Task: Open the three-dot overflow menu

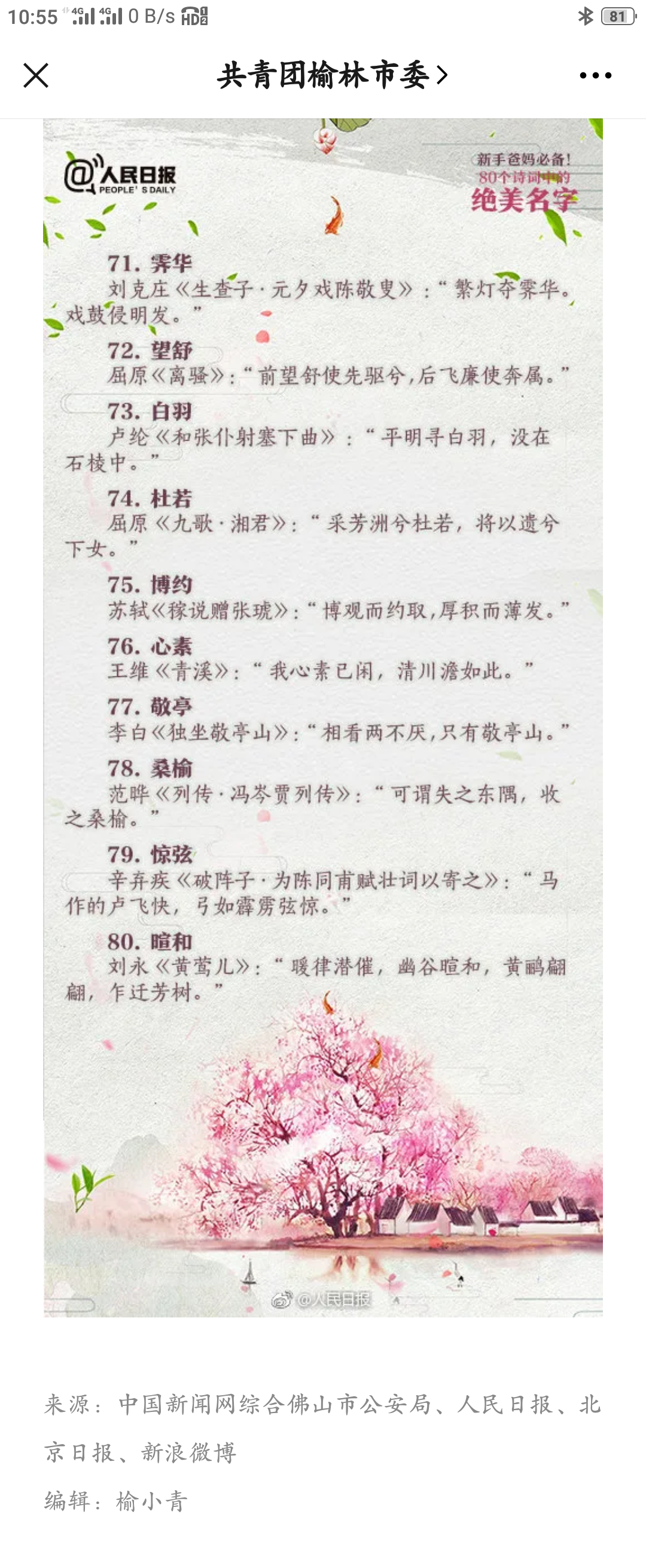Action: [x=595, y=75]
